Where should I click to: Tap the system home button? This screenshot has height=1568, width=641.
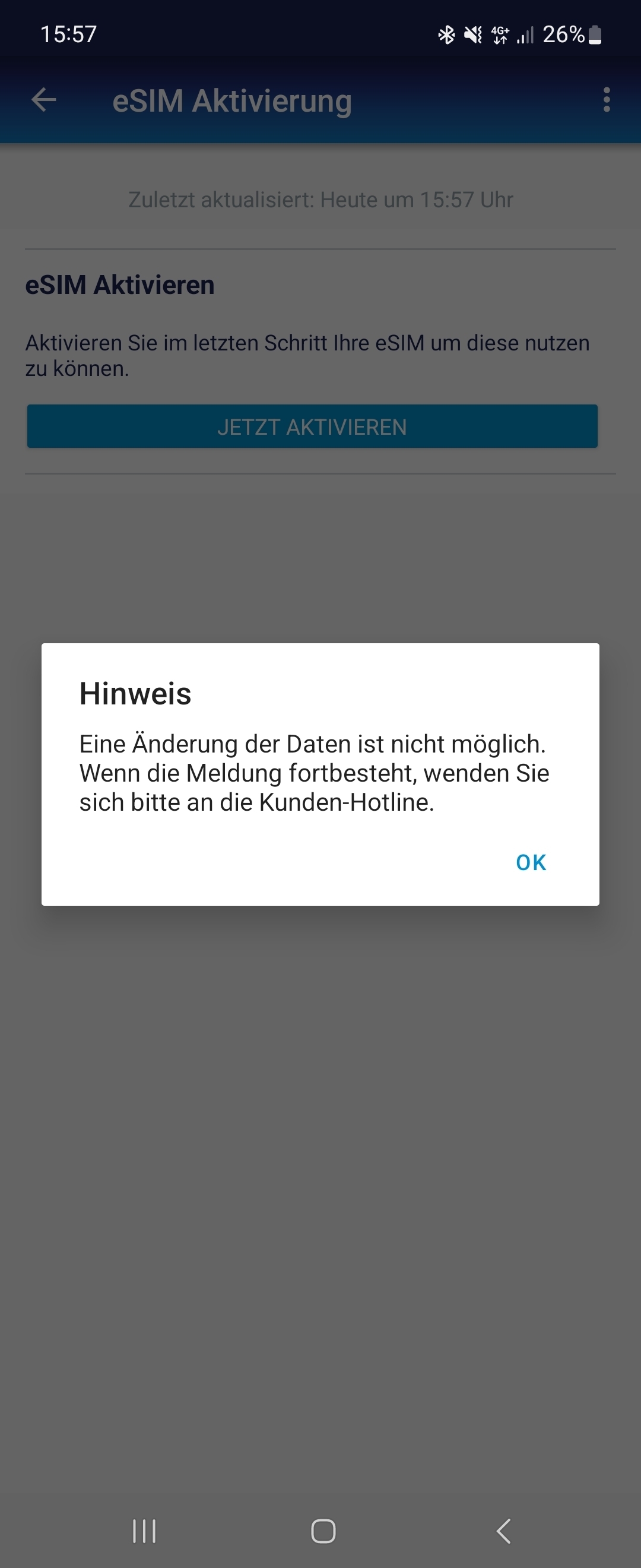323,1530
